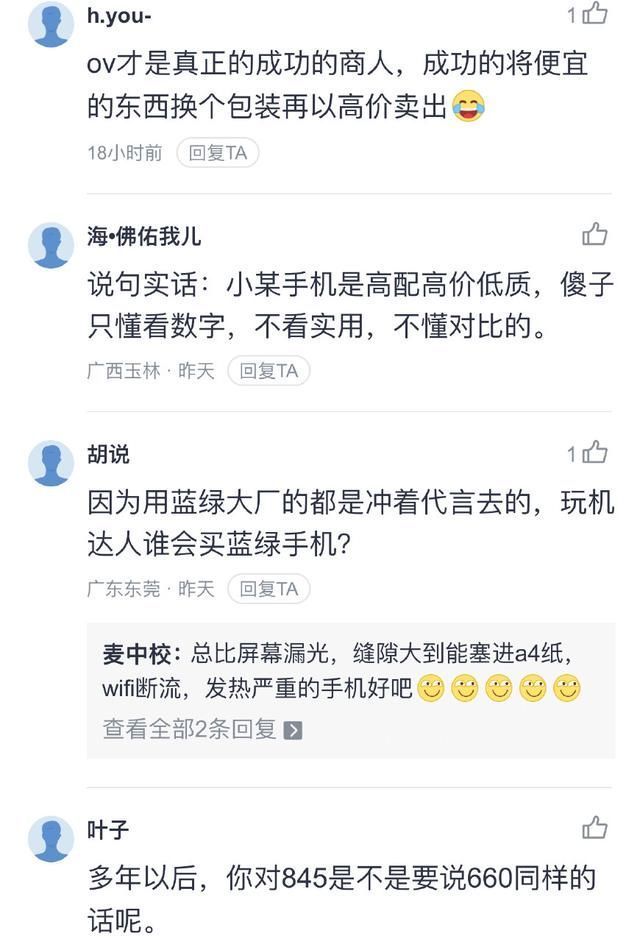The height and width of the screenshot is (939, 640).
Task: Expand 查看全部2条回复 replies
Action: tap(201, 730)
